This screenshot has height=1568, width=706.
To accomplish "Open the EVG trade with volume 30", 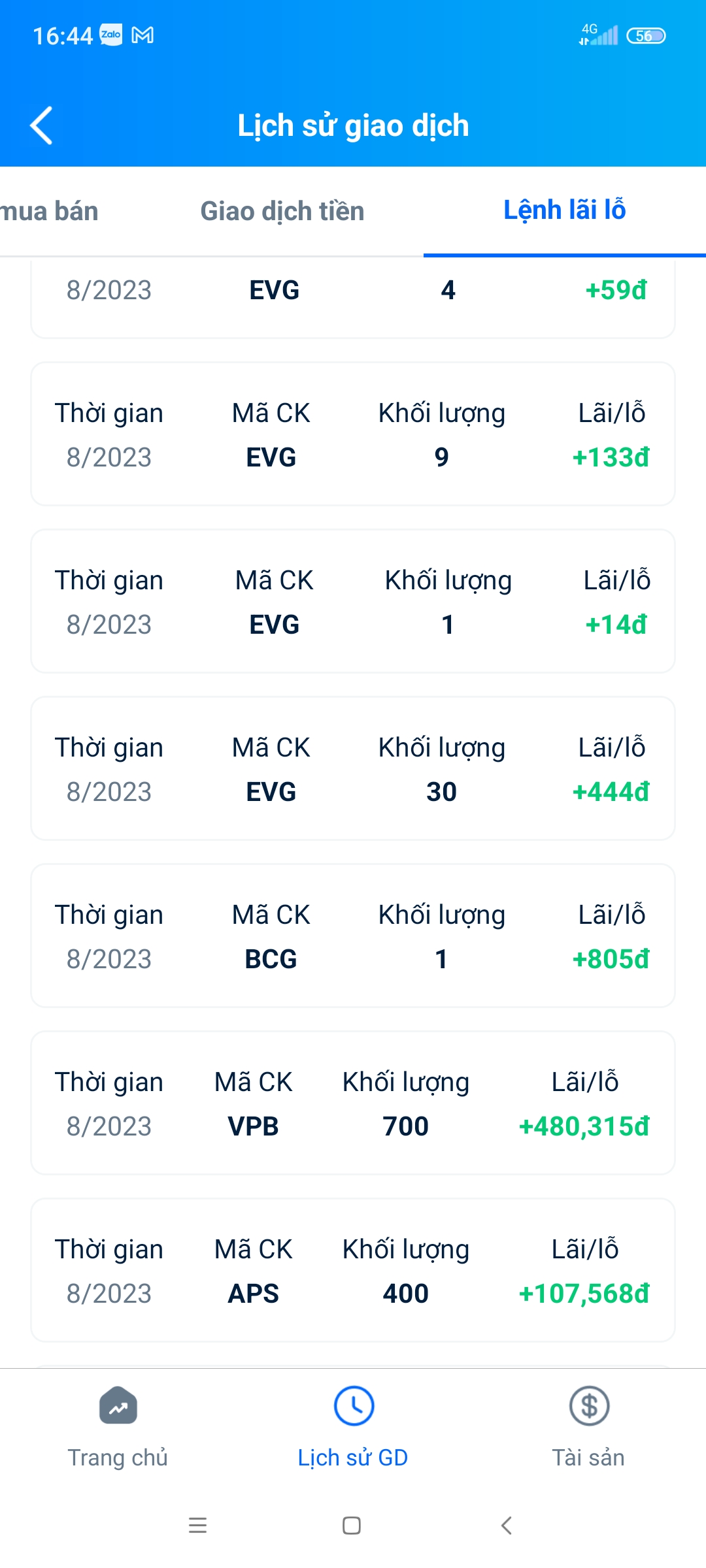I will (x=353, y=769).
